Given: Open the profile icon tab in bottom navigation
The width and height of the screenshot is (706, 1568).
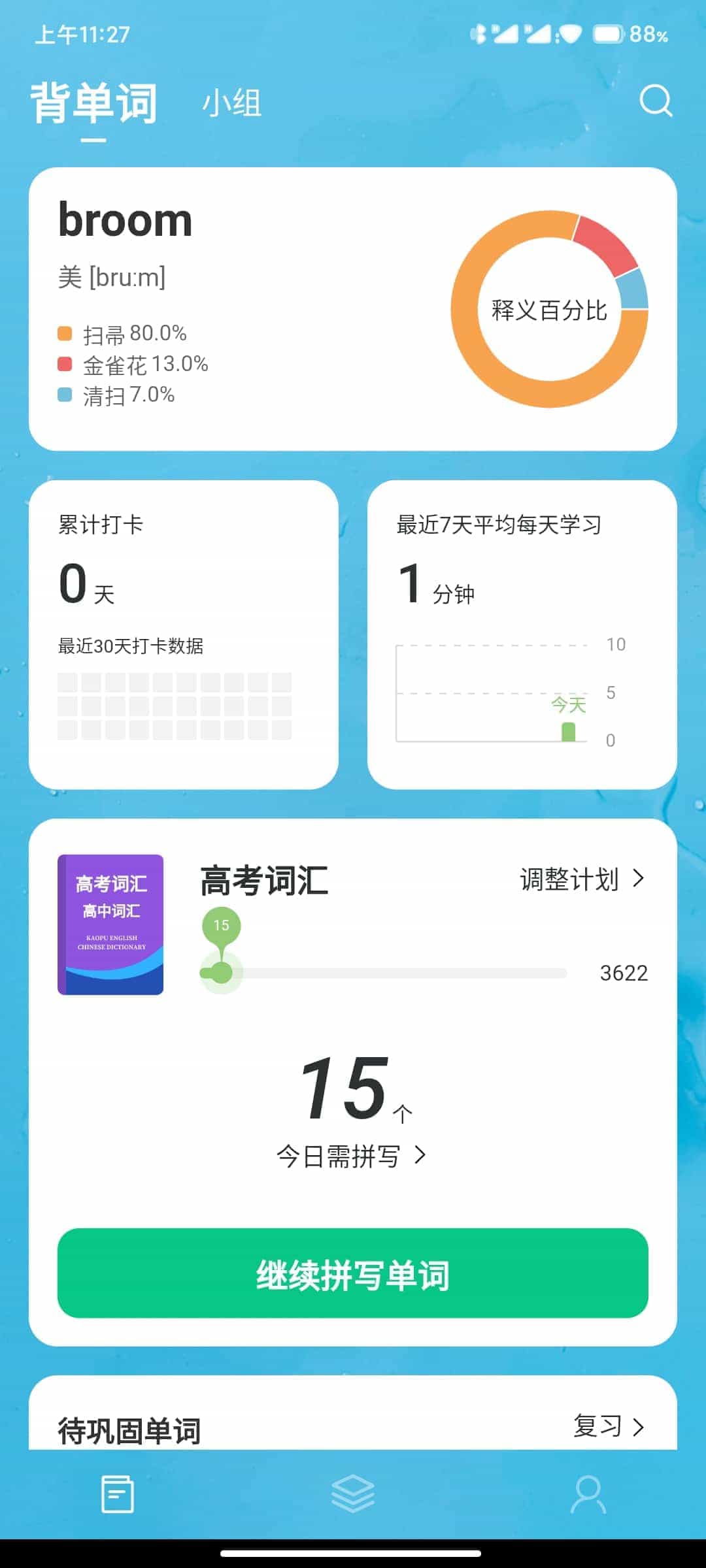Looking at the screenshot, I should 588,1494.
